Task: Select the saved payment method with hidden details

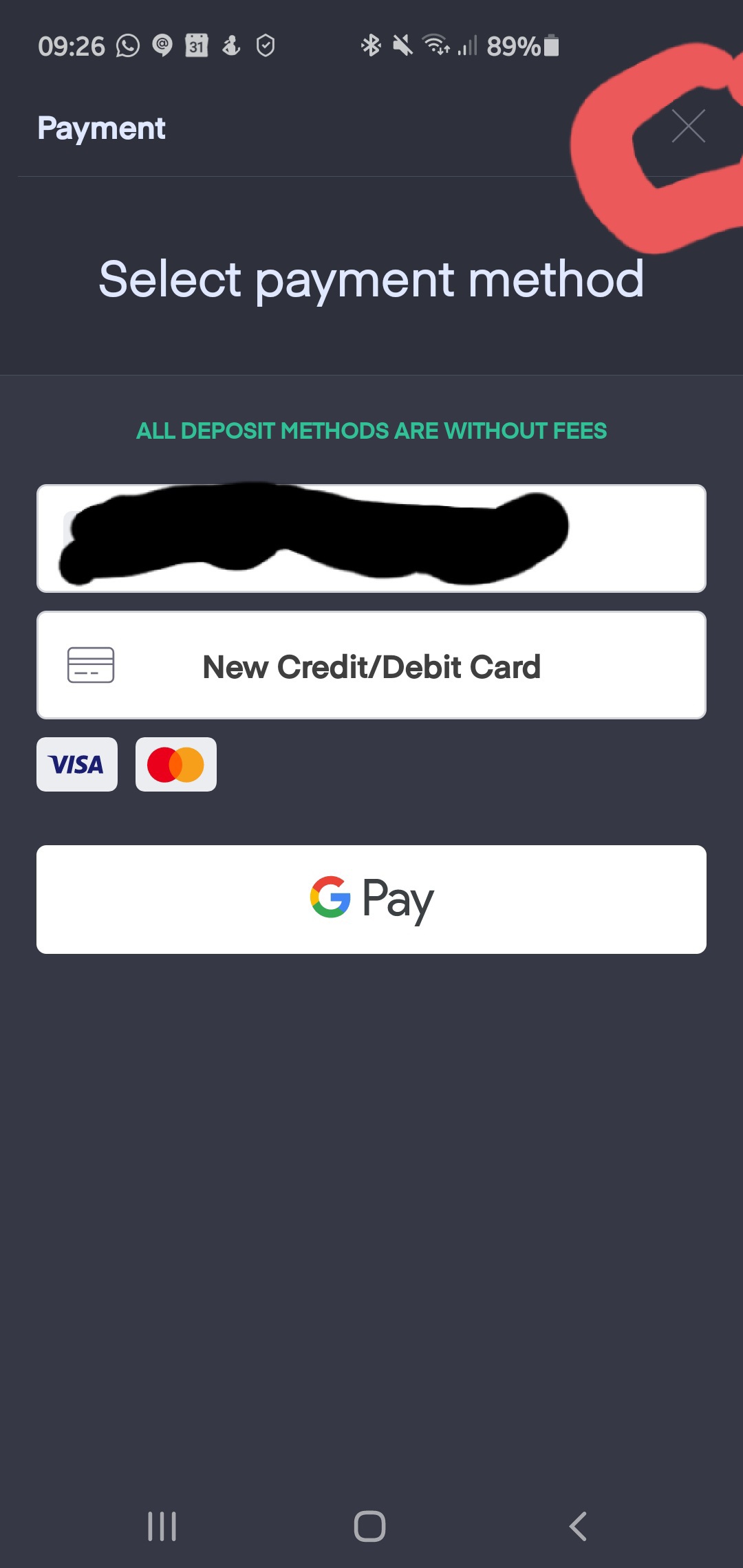Action: (x=371, y=538)
